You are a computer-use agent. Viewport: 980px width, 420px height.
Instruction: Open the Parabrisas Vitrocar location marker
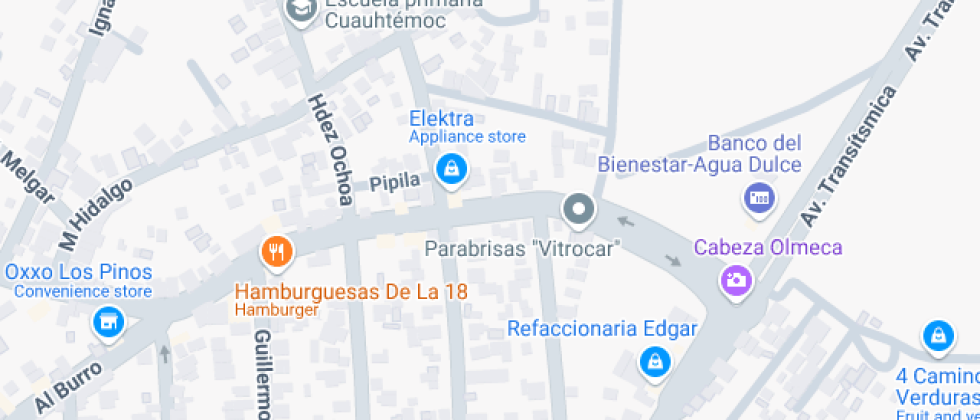click(x=578, y=210)
